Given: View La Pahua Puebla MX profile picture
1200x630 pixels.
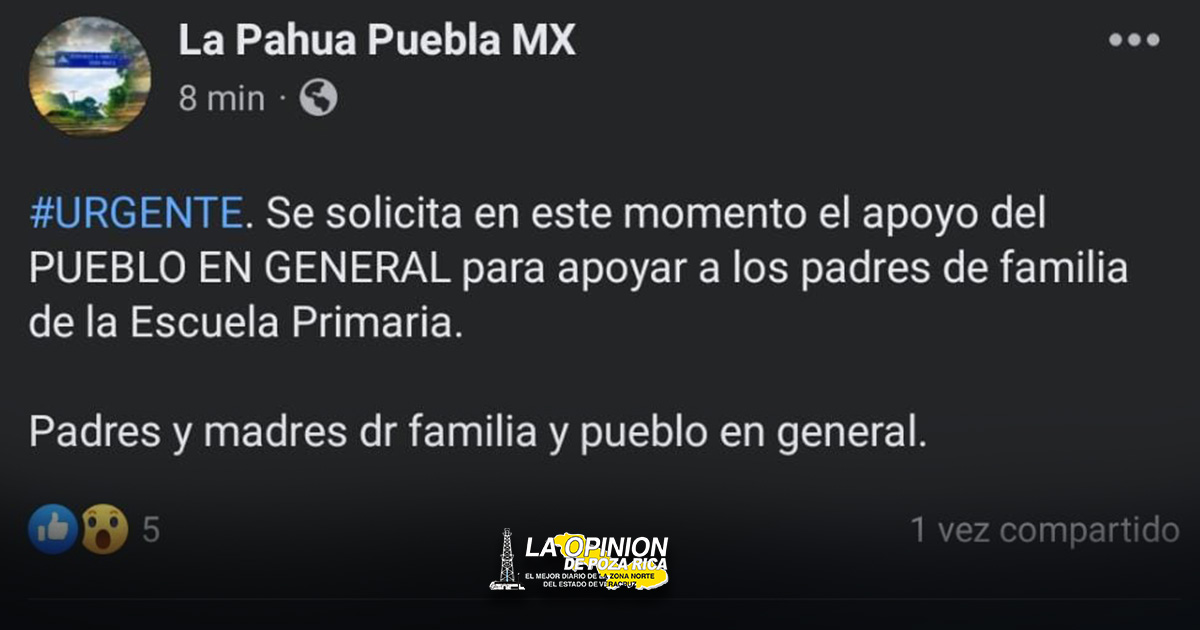Looking at the screenshot, I should tap(90, 76).
